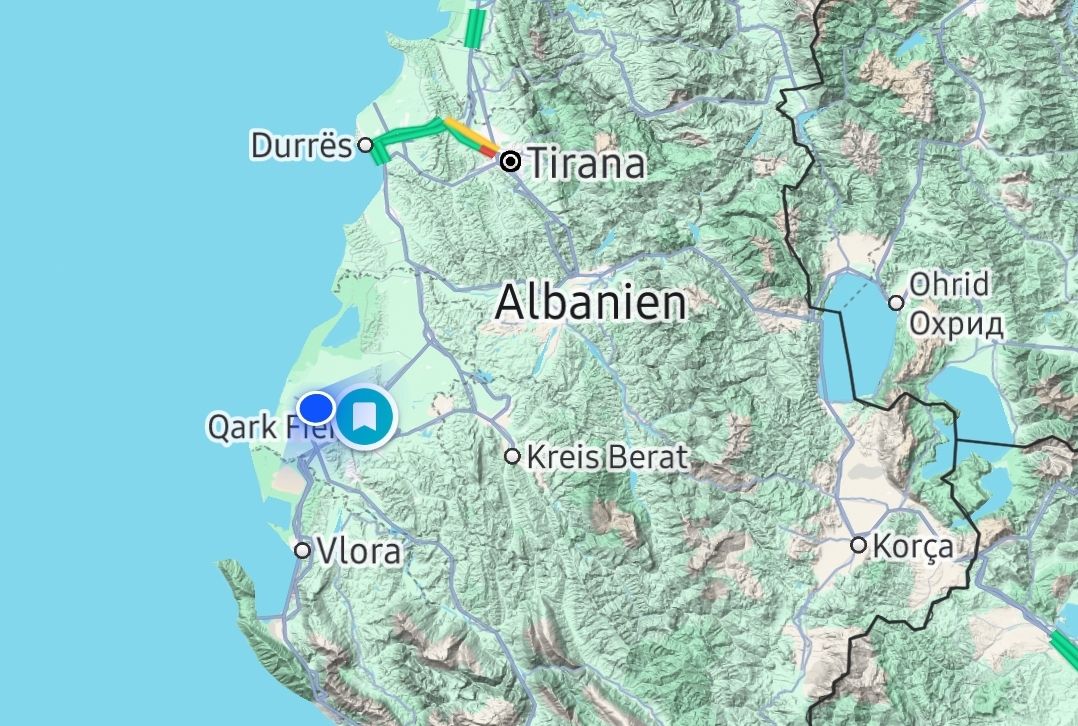This screenshot has width=1078, height=726.
Task: Select the Tirana city label
Action: coord(585,162)
